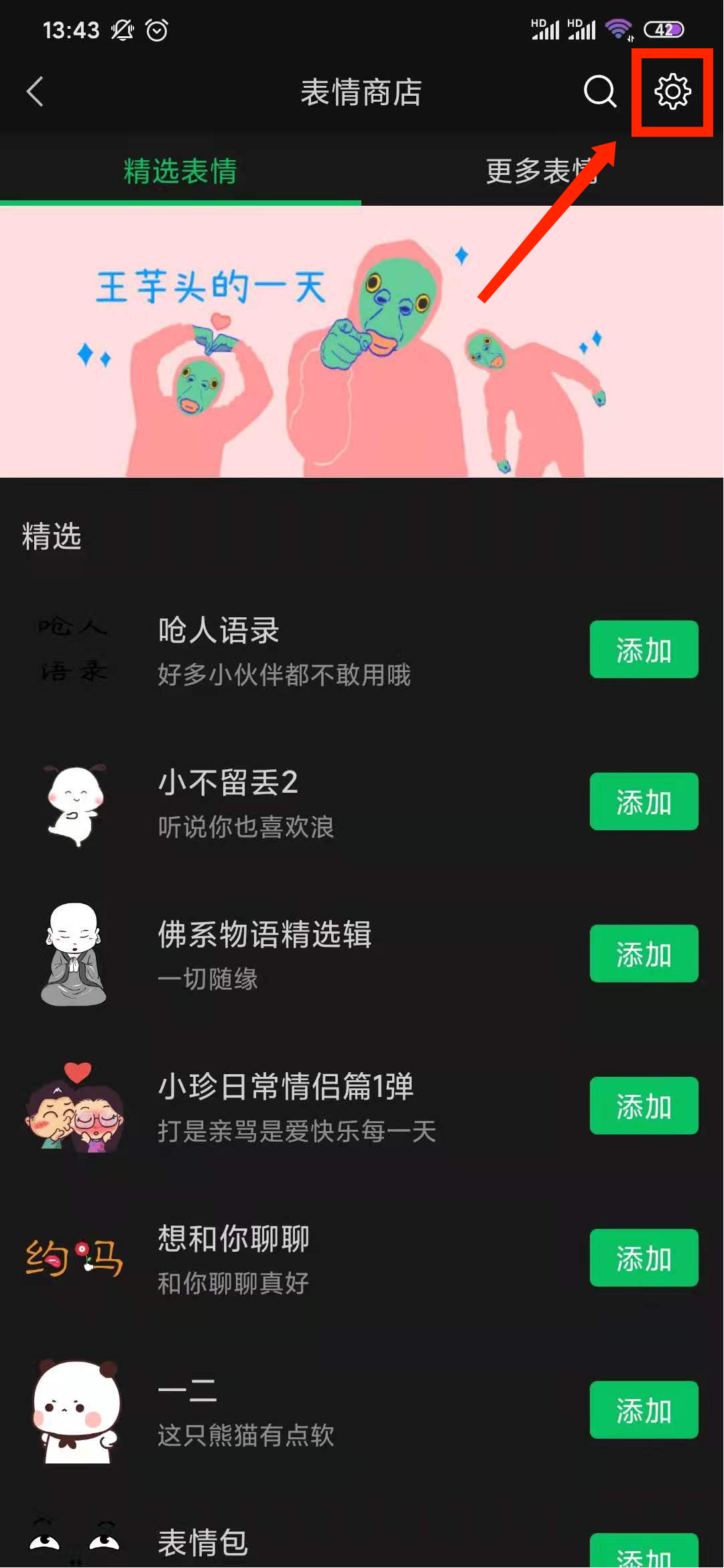The width and height of the screenshot is (724, 1568).
Task: Add the 小珍日常情侣篇1弹 sticker pack
Action: pyautogui.click(x=644, y=1106)
